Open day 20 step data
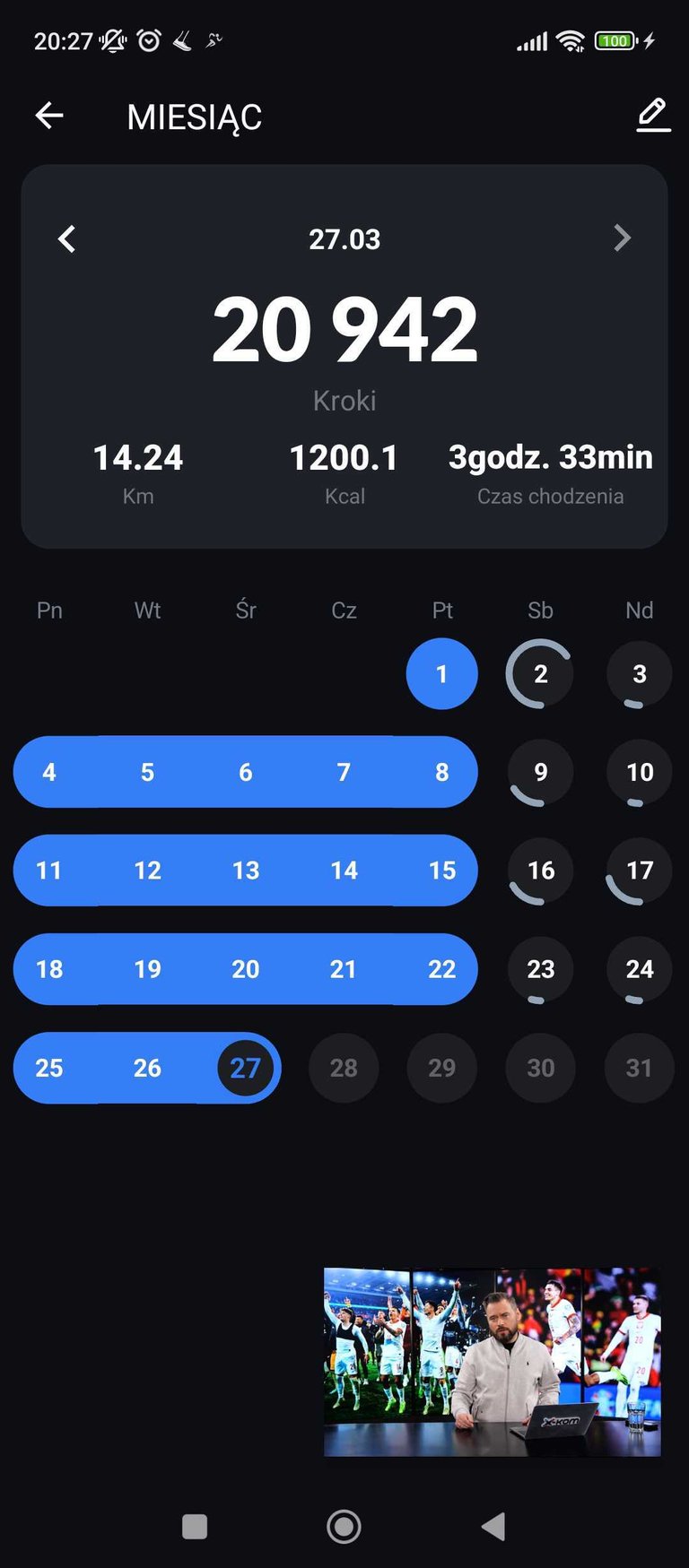The height and width of the screenshot is (1568, 689). point(246,969)
